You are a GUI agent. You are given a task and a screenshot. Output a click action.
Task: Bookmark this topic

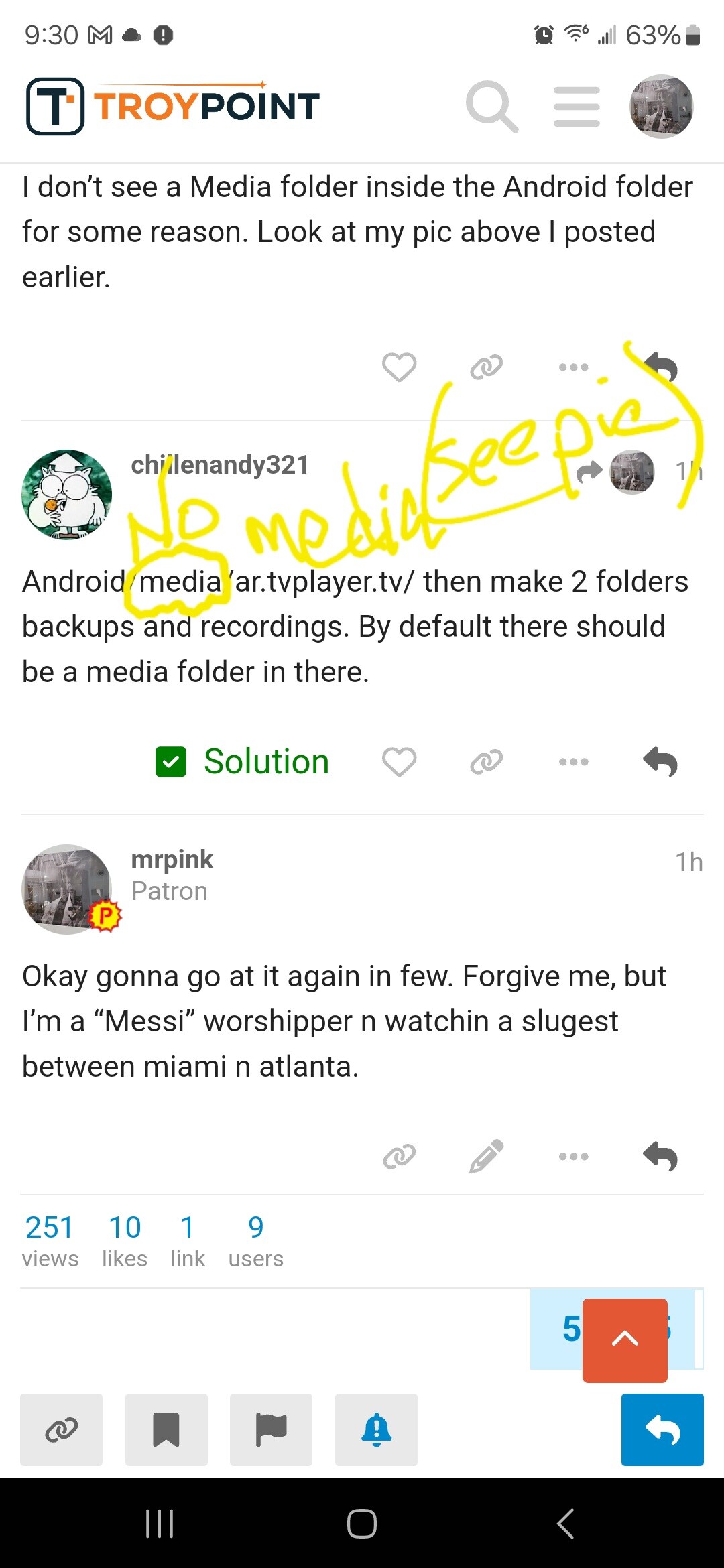(x=166, y=1430)
